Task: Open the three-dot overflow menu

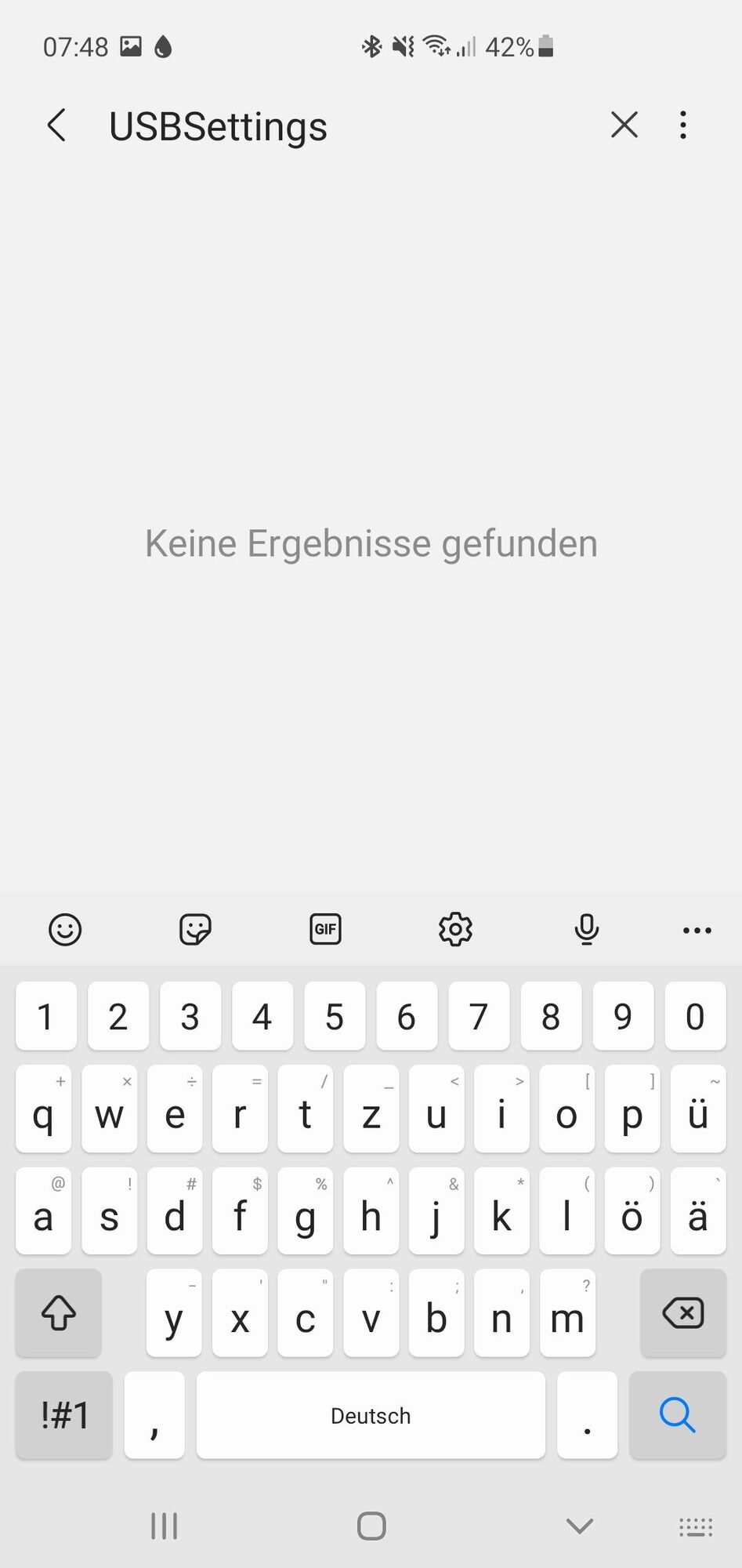Action: [x=683, y=125]
